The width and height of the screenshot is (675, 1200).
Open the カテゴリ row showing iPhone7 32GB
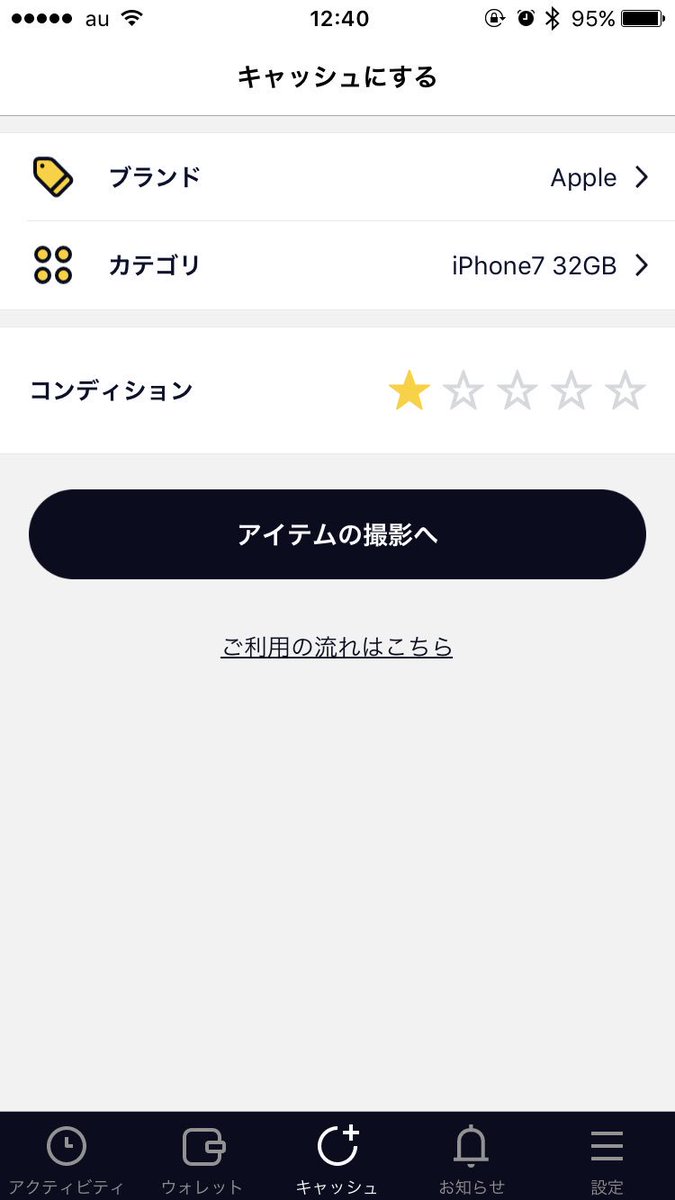coord(337,265)
